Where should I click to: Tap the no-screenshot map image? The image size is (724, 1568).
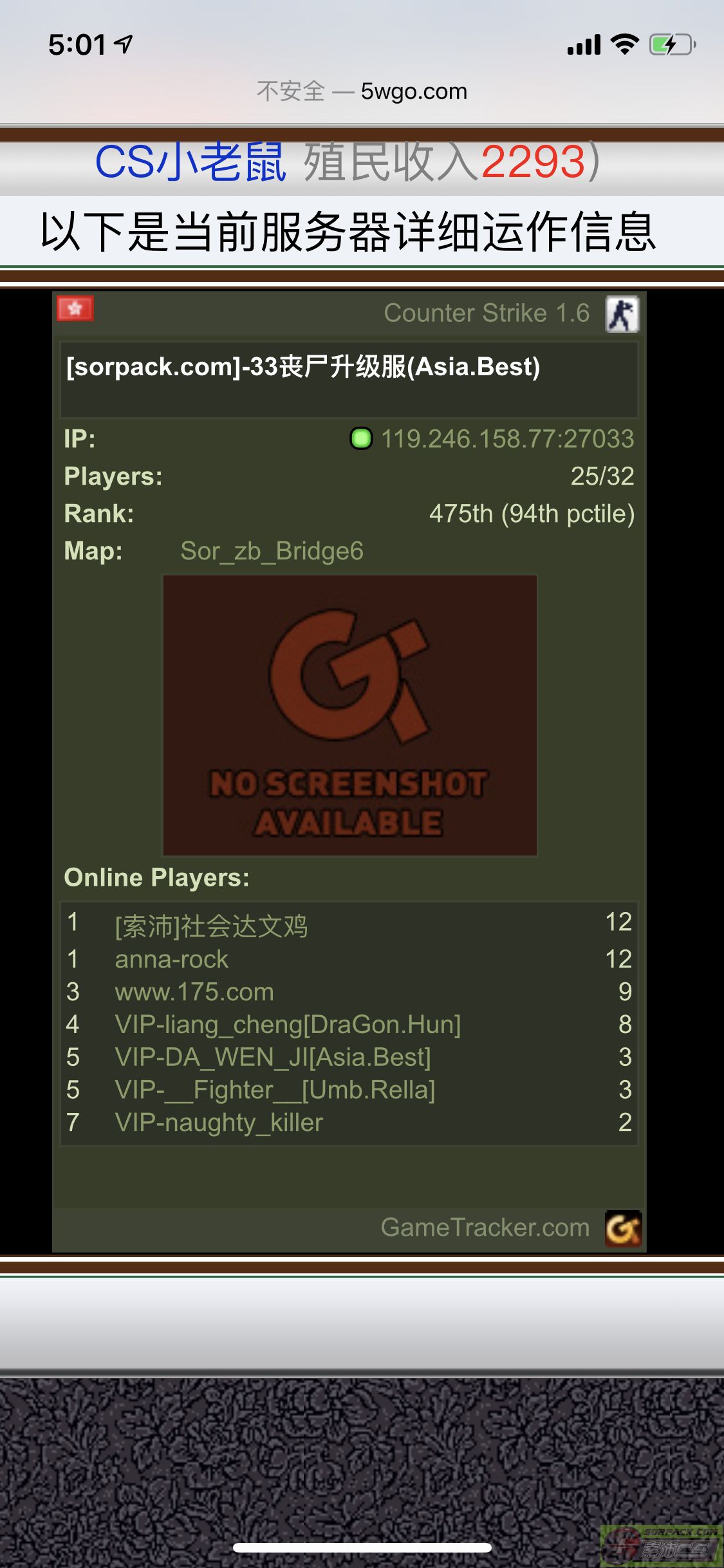point(349,715)
